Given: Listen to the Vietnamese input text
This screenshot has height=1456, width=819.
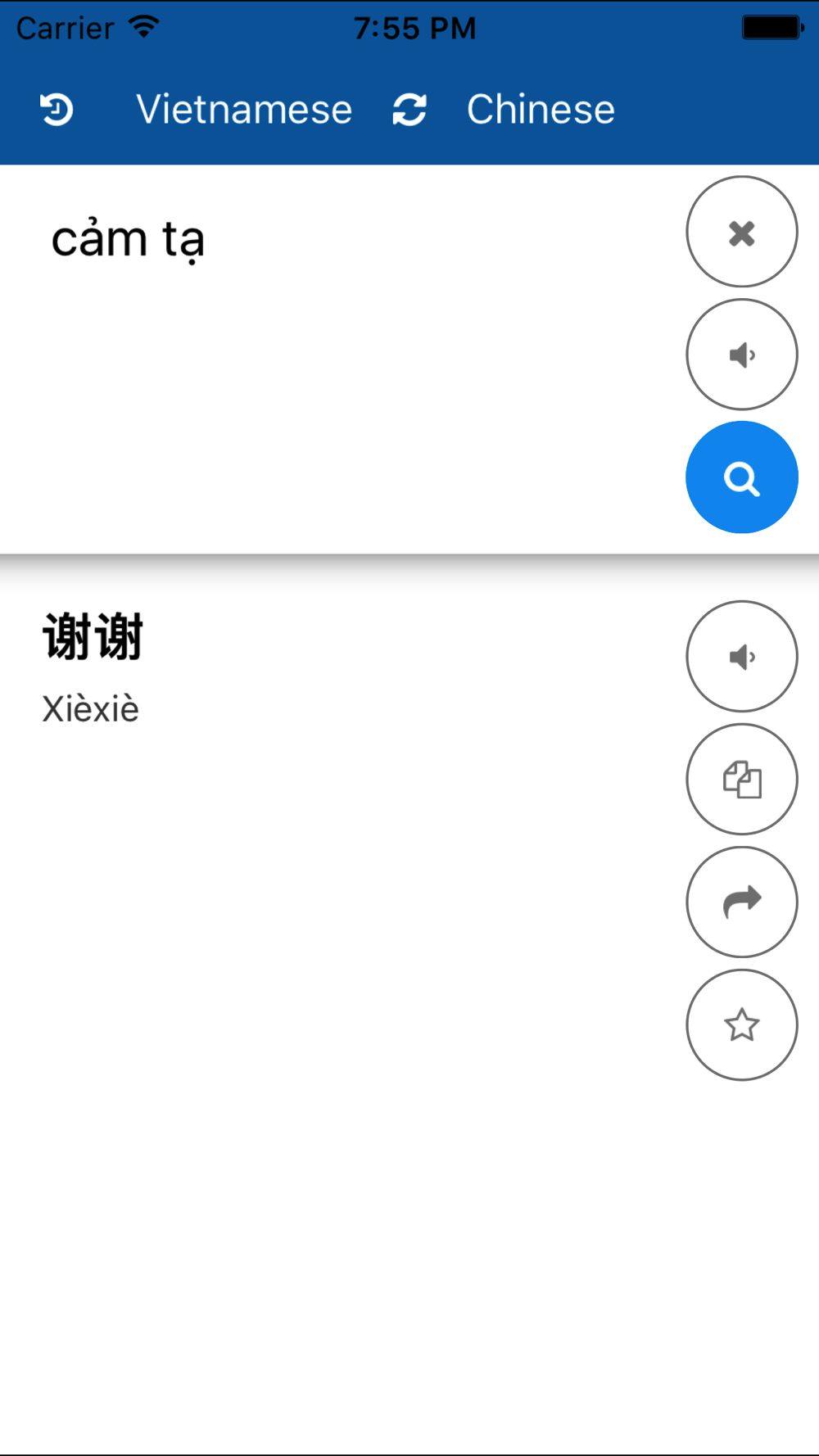Looking at the screenshot, I should click(x=741, y=355).
